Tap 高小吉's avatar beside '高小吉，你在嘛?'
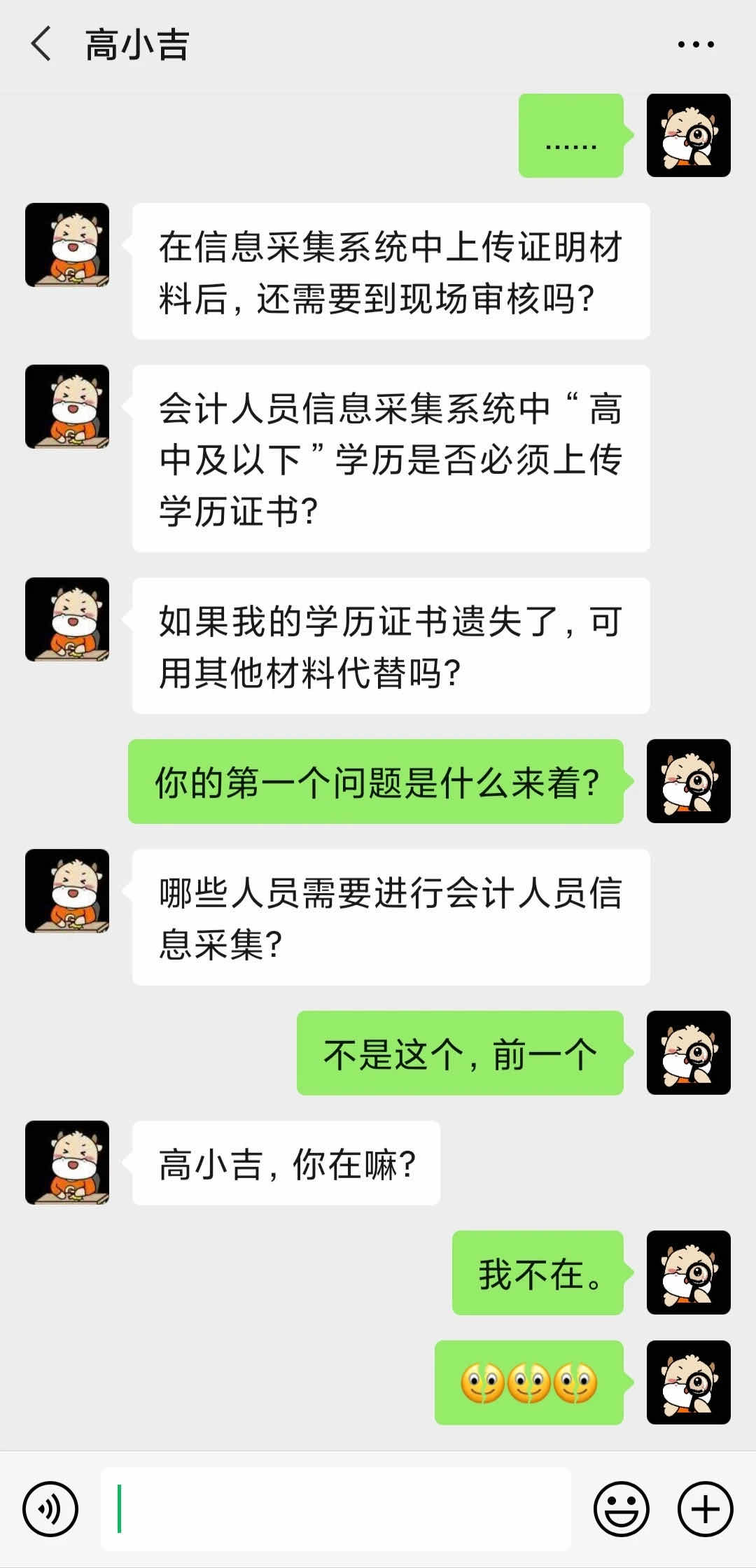 [67, 1163]
